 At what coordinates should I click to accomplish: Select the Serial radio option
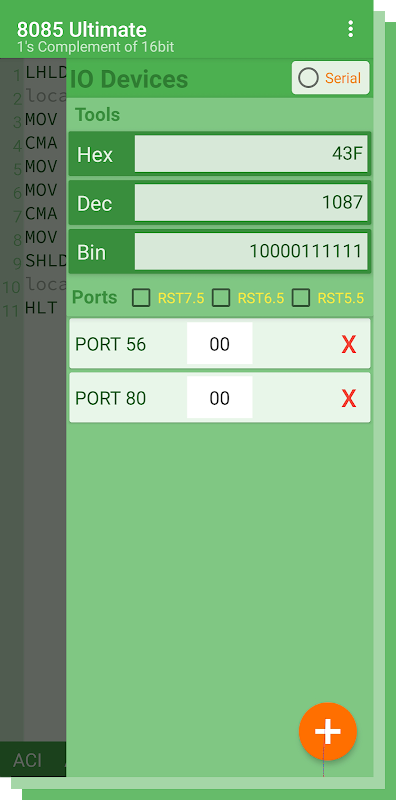(x=330, y=78)
